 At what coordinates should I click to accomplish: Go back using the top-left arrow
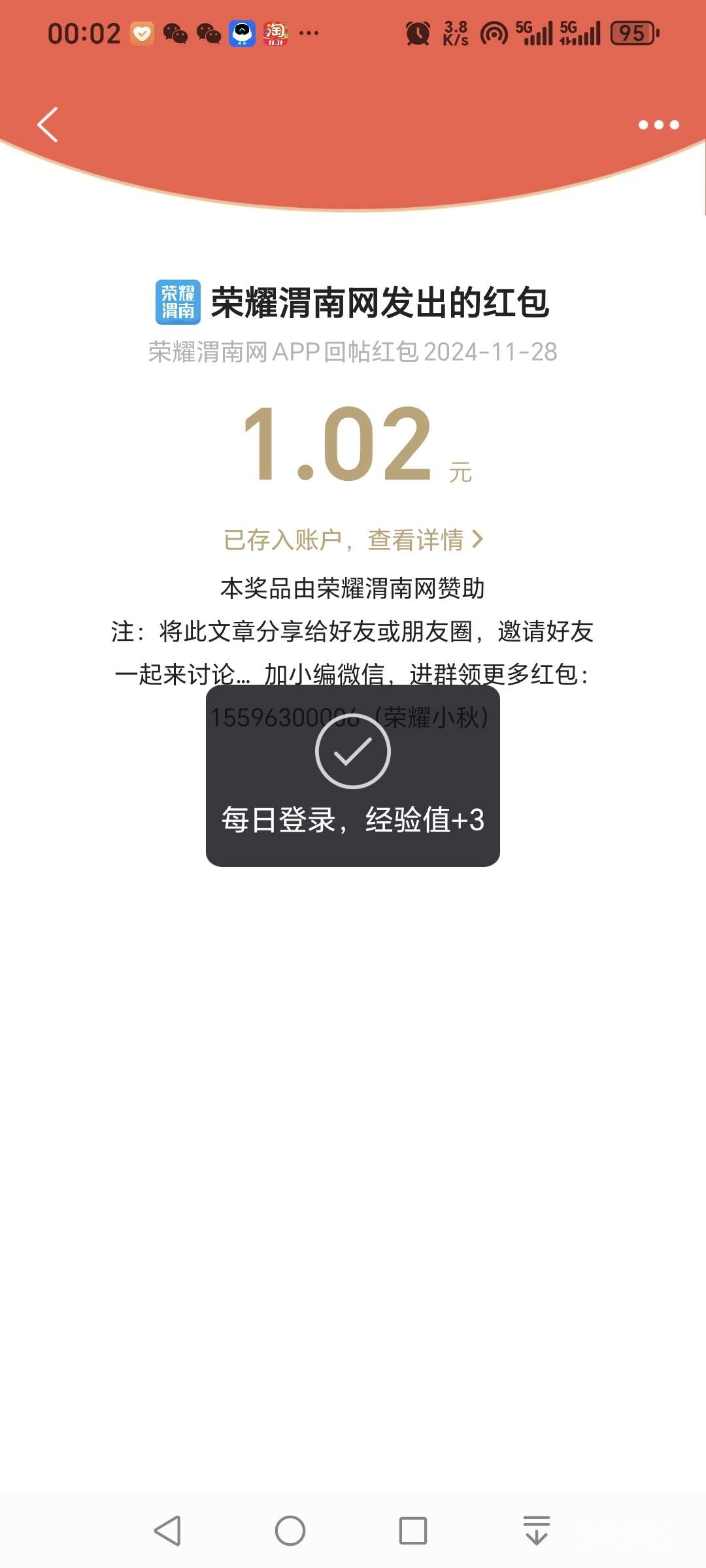(48, 124)
